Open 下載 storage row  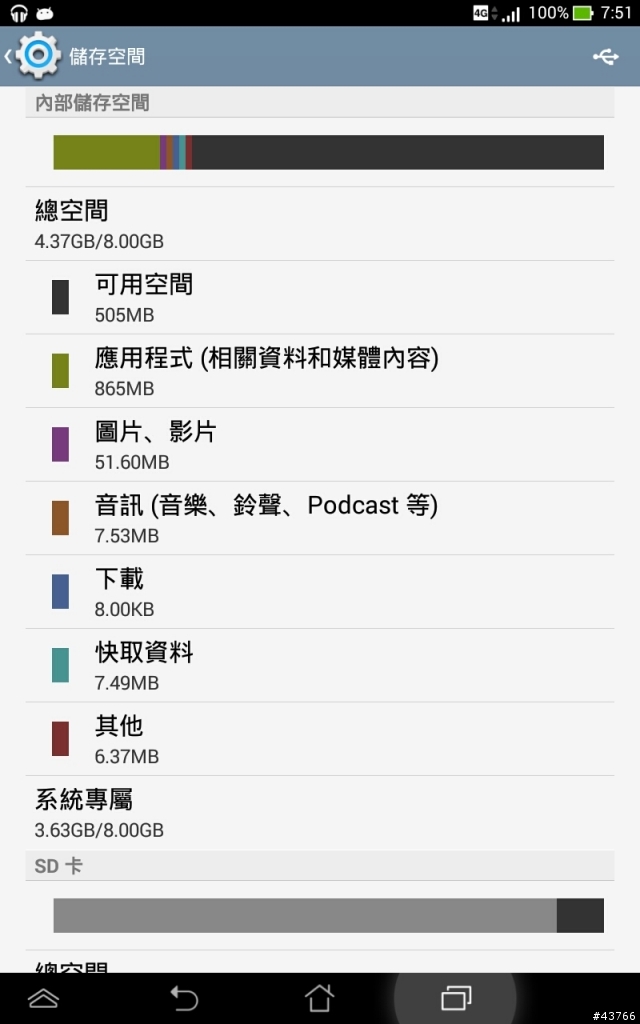point(320,592)
